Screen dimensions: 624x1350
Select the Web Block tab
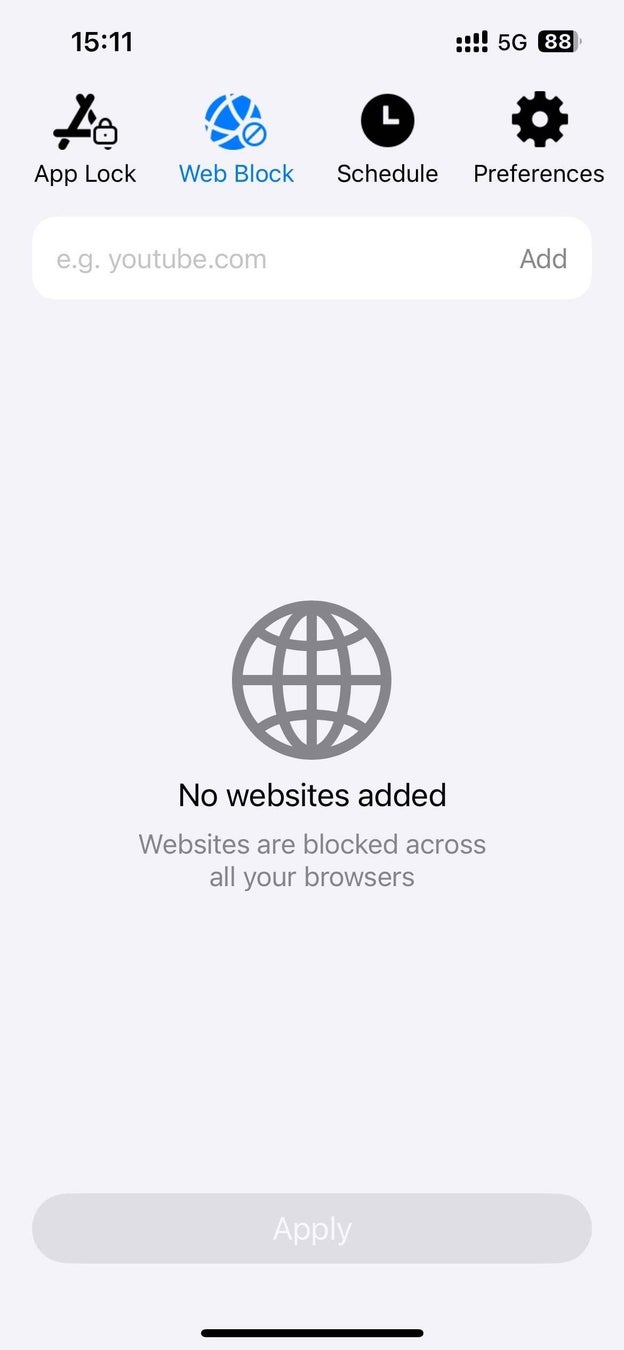coord(236,140)
